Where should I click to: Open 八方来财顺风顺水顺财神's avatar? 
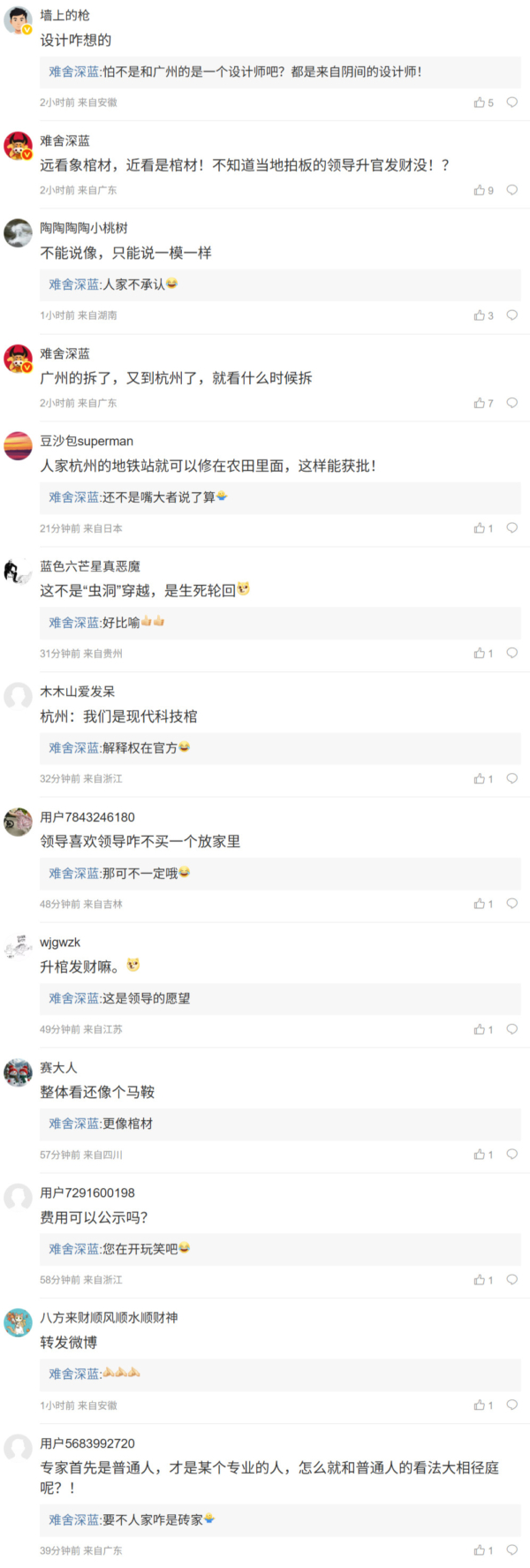click(x=18, y=1322)
